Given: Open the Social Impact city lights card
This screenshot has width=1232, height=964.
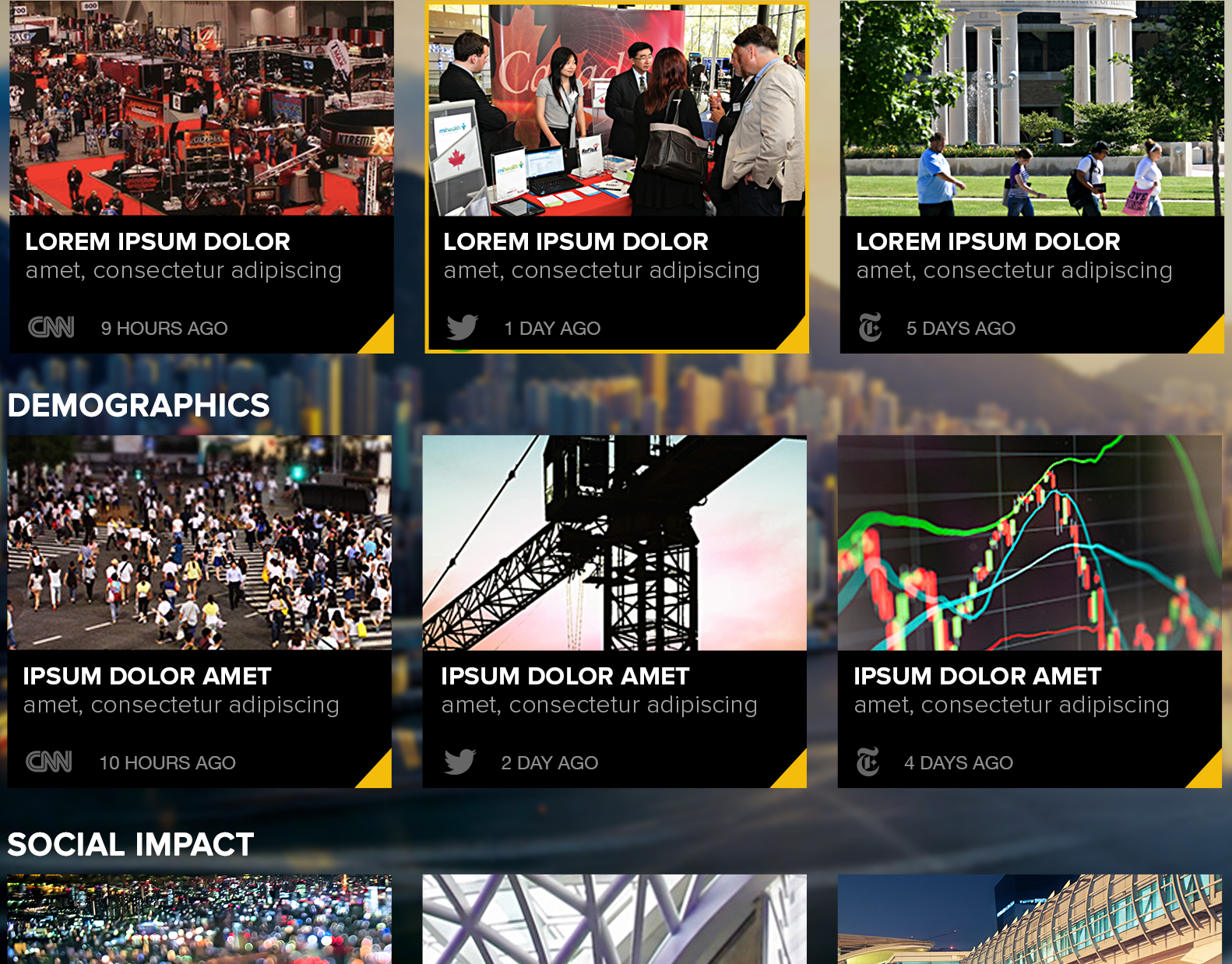Looking at the screenshot, I should click(199, 919).
